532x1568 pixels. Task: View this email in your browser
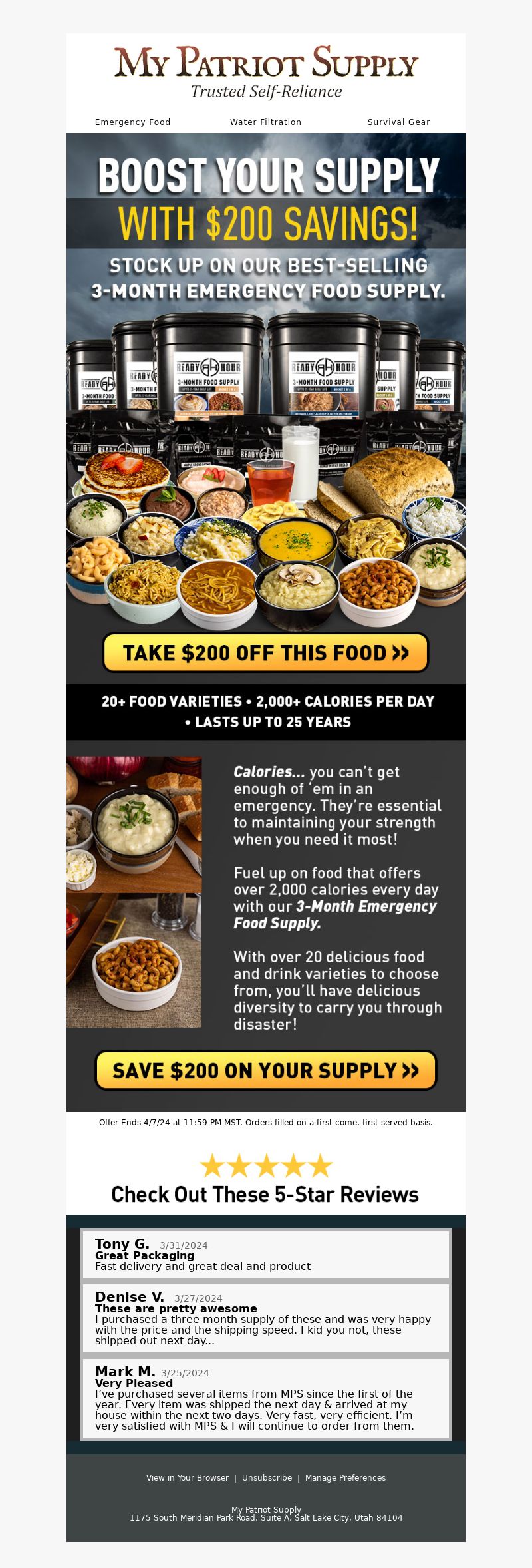pos(187,1477)
